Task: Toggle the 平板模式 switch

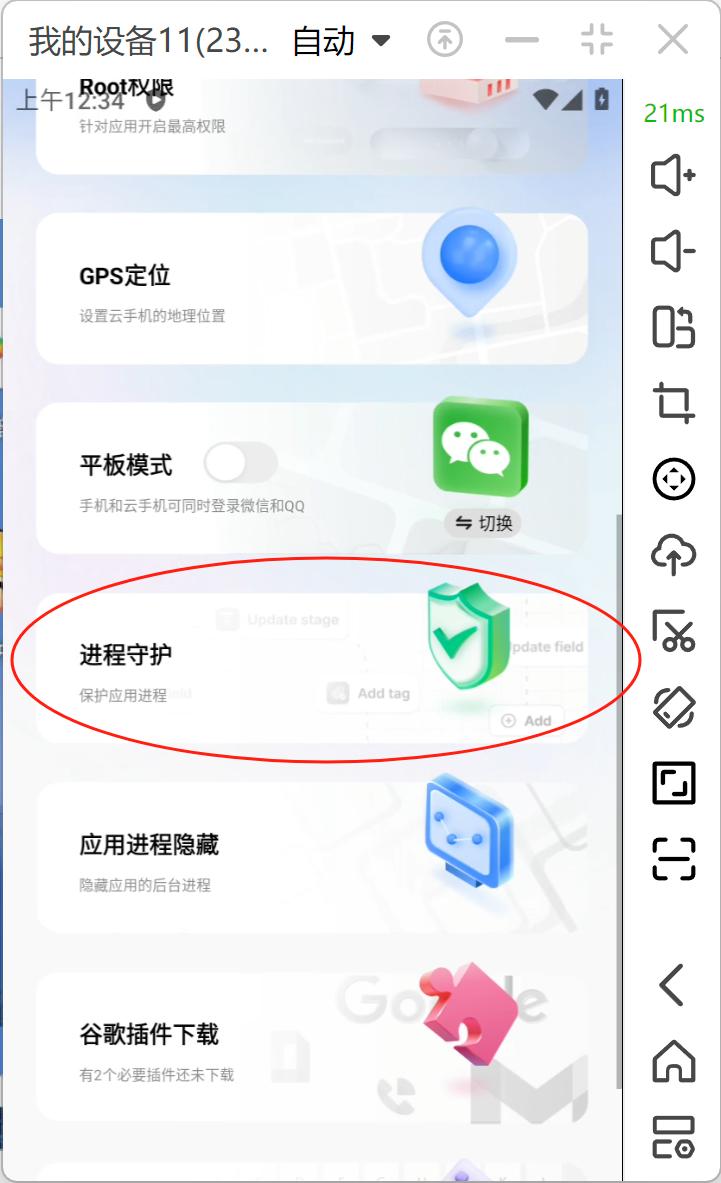Action: [x=240, y=464]
